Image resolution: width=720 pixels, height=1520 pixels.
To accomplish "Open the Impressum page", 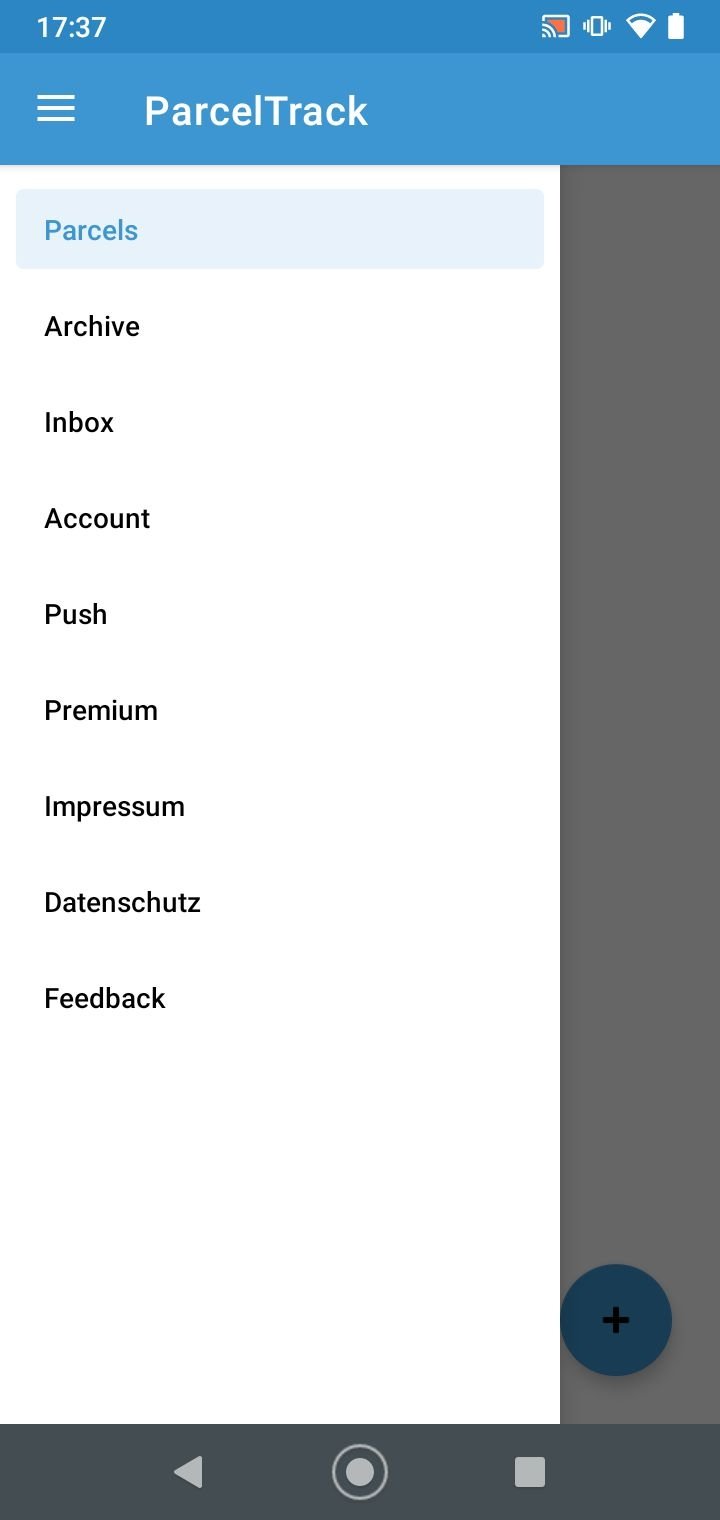I will click(280, 806).
